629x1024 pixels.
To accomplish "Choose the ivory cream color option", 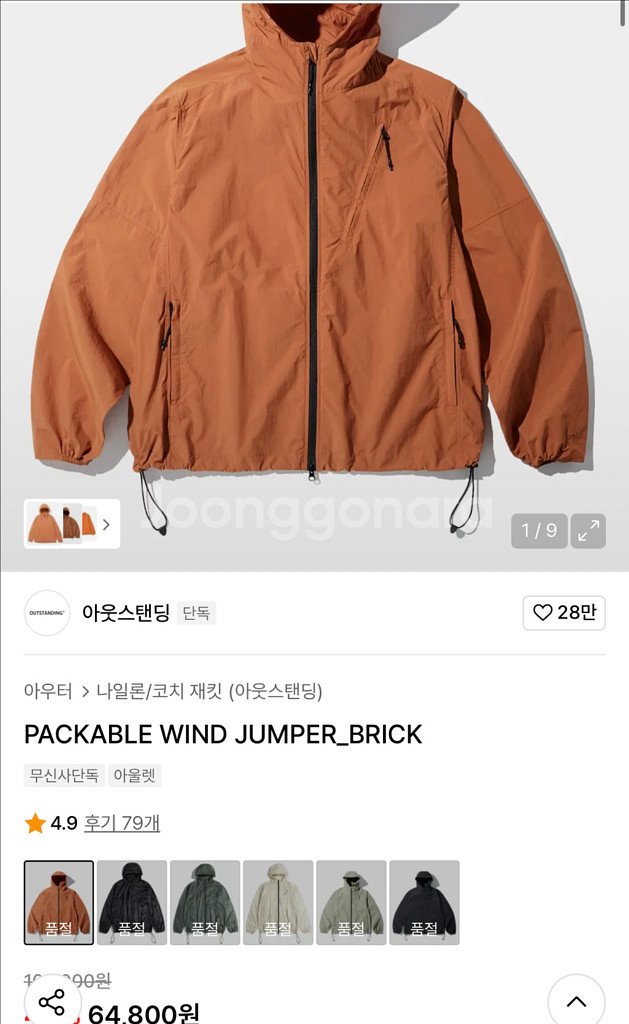I will [278, 902].
